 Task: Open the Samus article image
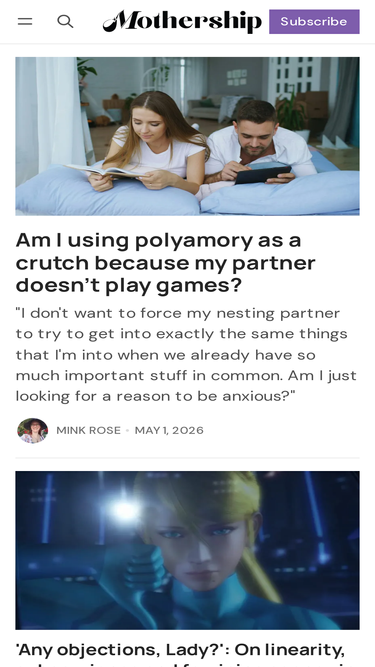(188, 550)
